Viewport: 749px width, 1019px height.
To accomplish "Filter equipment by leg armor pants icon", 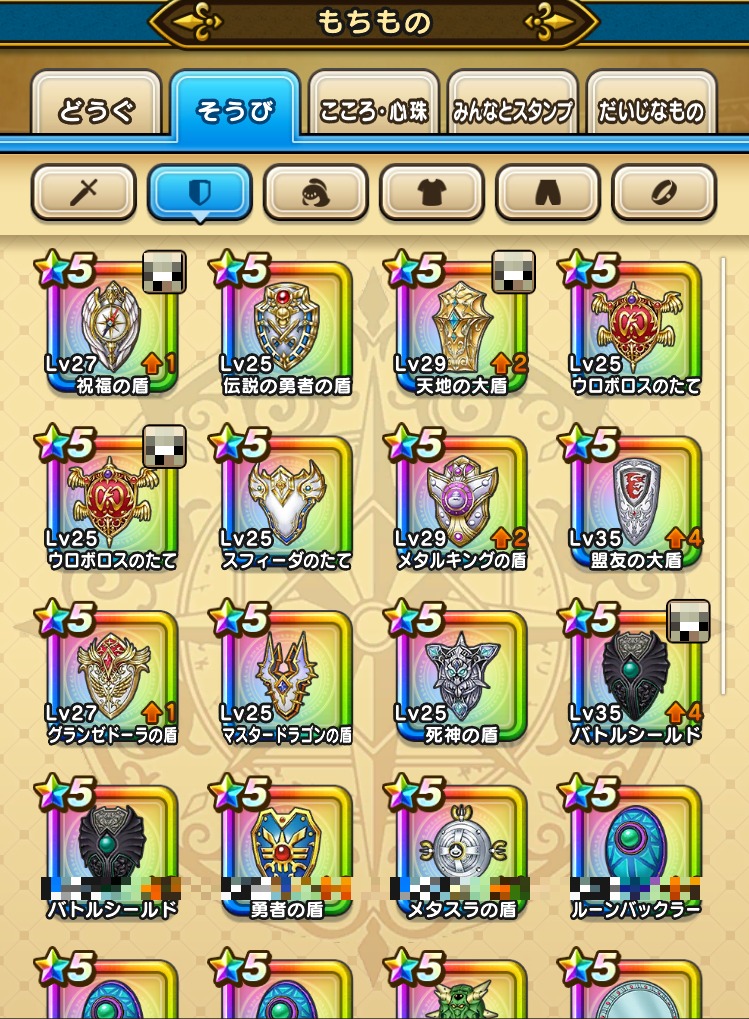I will [547, 191].
